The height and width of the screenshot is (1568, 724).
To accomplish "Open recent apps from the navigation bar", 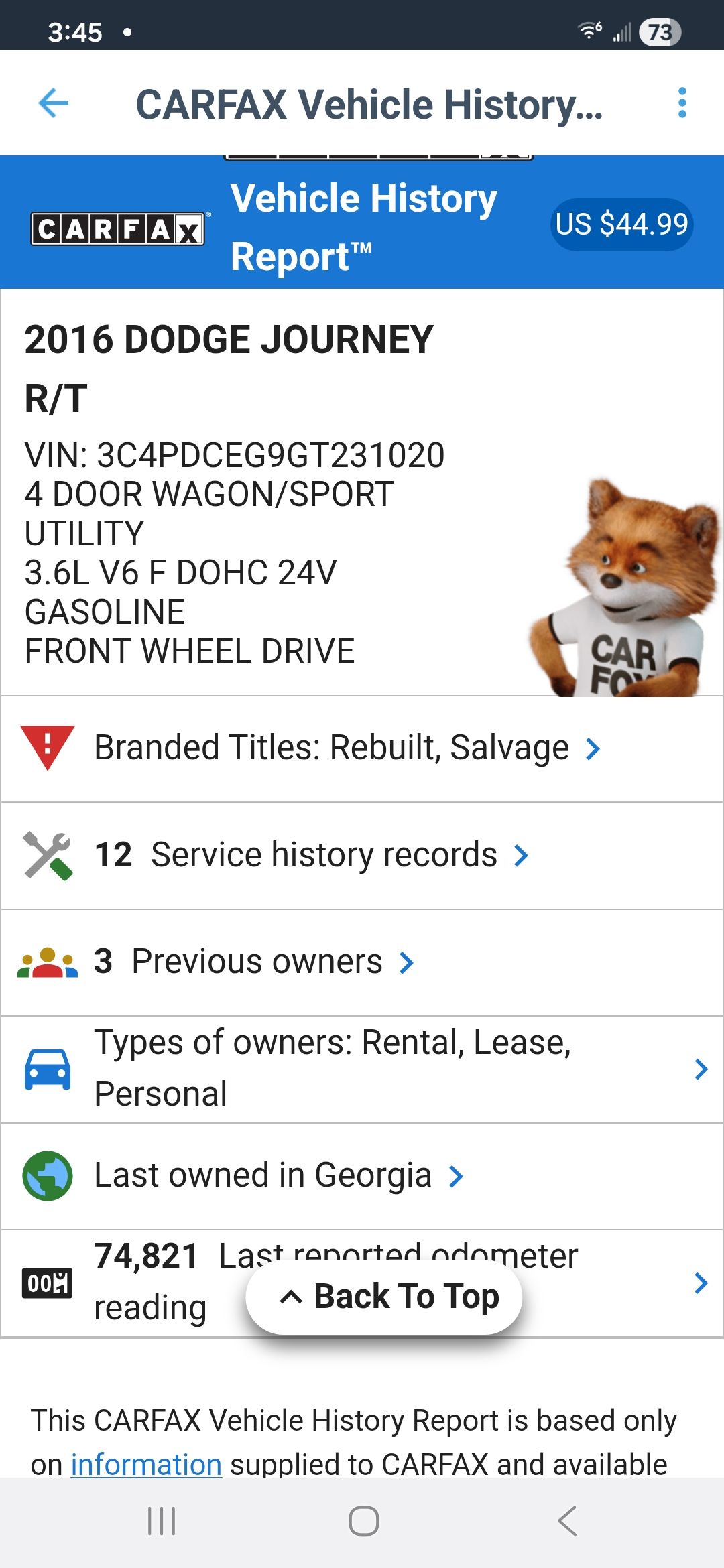I will point(162,1521).
